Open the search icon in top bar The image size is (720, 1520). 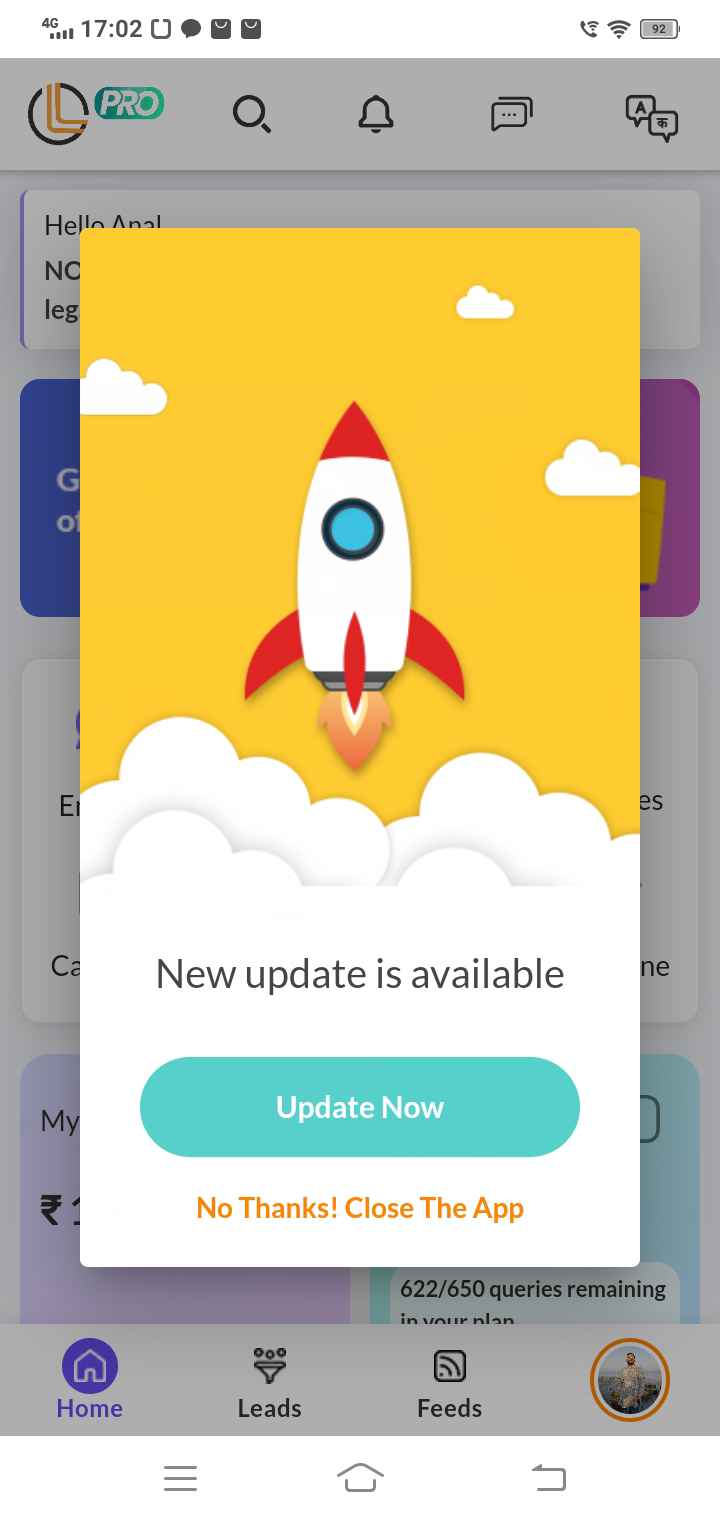251,114
